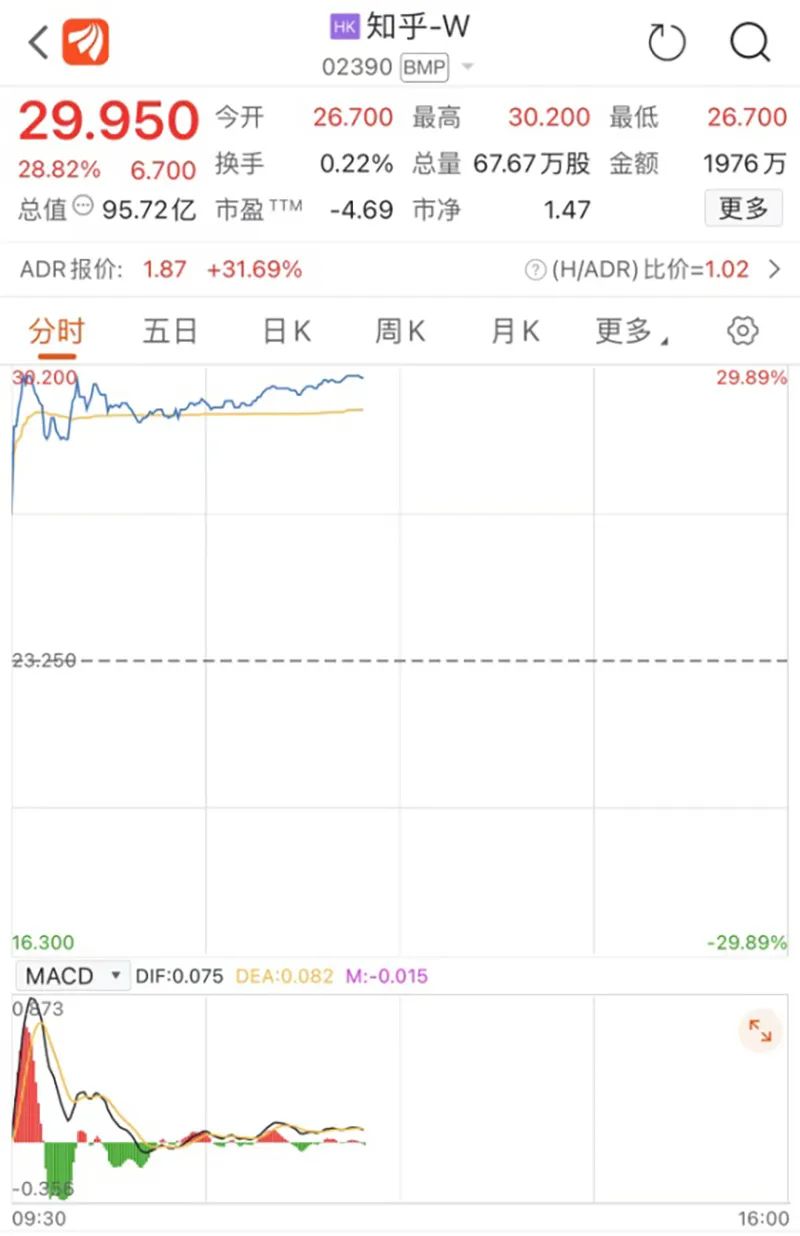This screenshot has width=800, height=1236.
Task: Open stock search with the magnifier icon
Action: coord(749,43)
